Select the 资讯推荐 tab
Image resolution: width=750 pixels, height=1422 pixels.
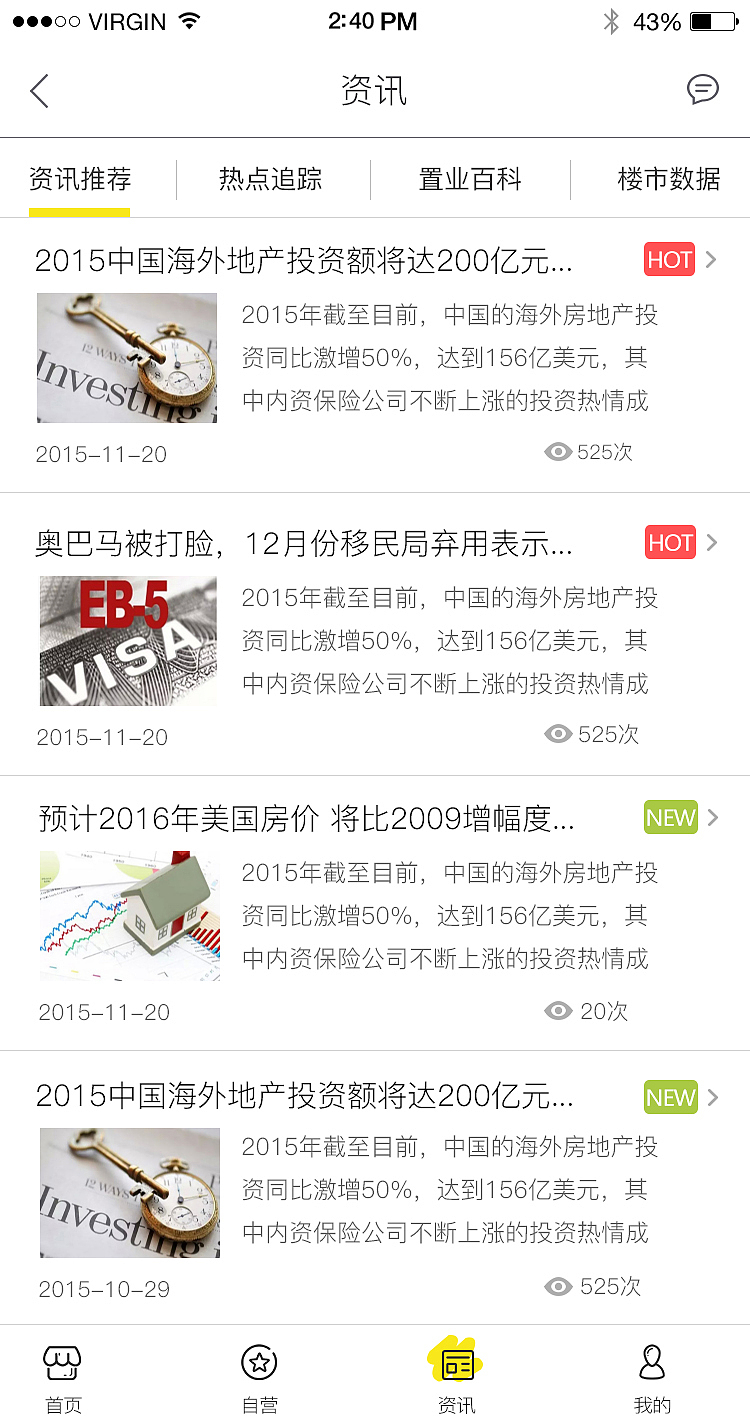point(80,180)
